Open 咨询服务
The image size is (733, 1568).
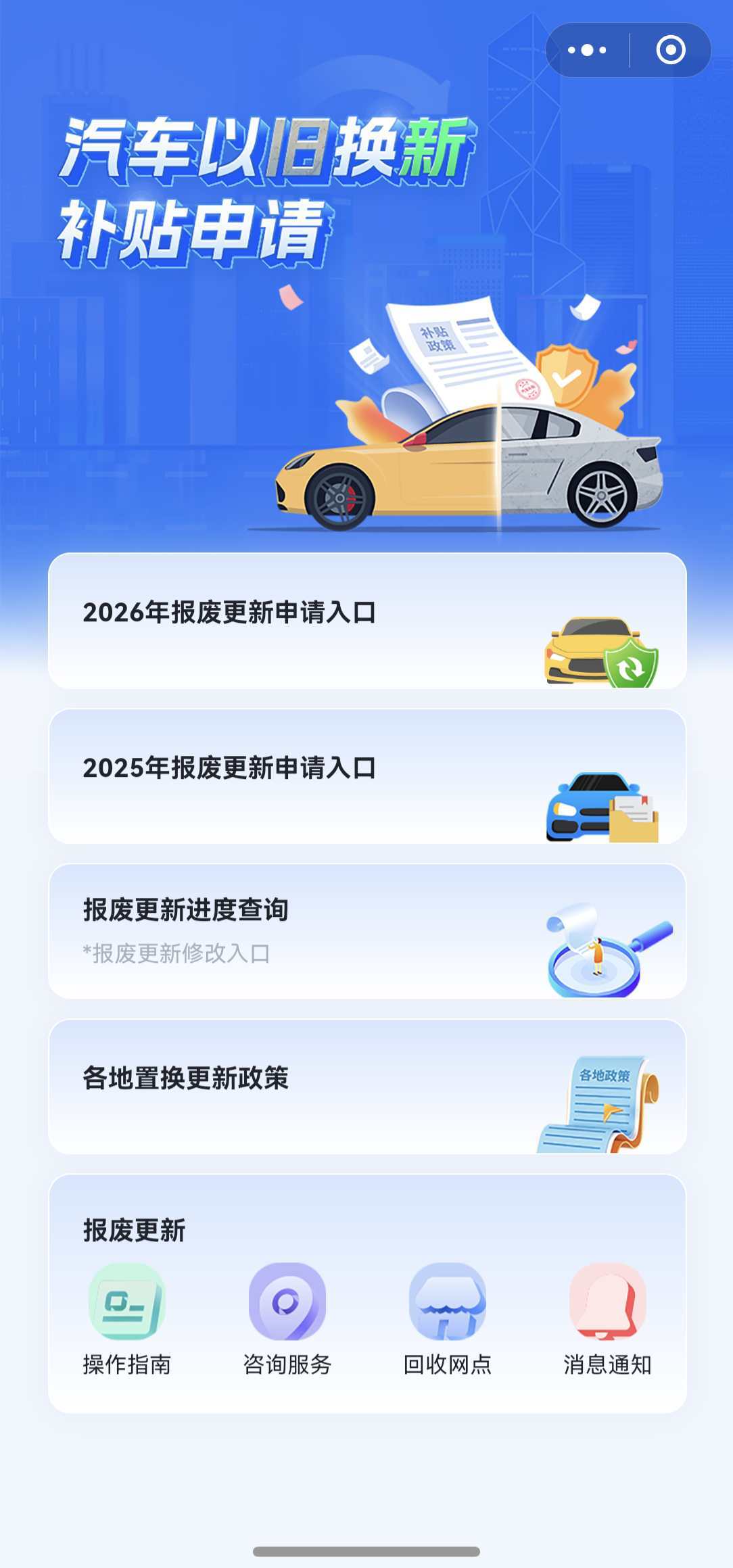(x=287, y=1318)
